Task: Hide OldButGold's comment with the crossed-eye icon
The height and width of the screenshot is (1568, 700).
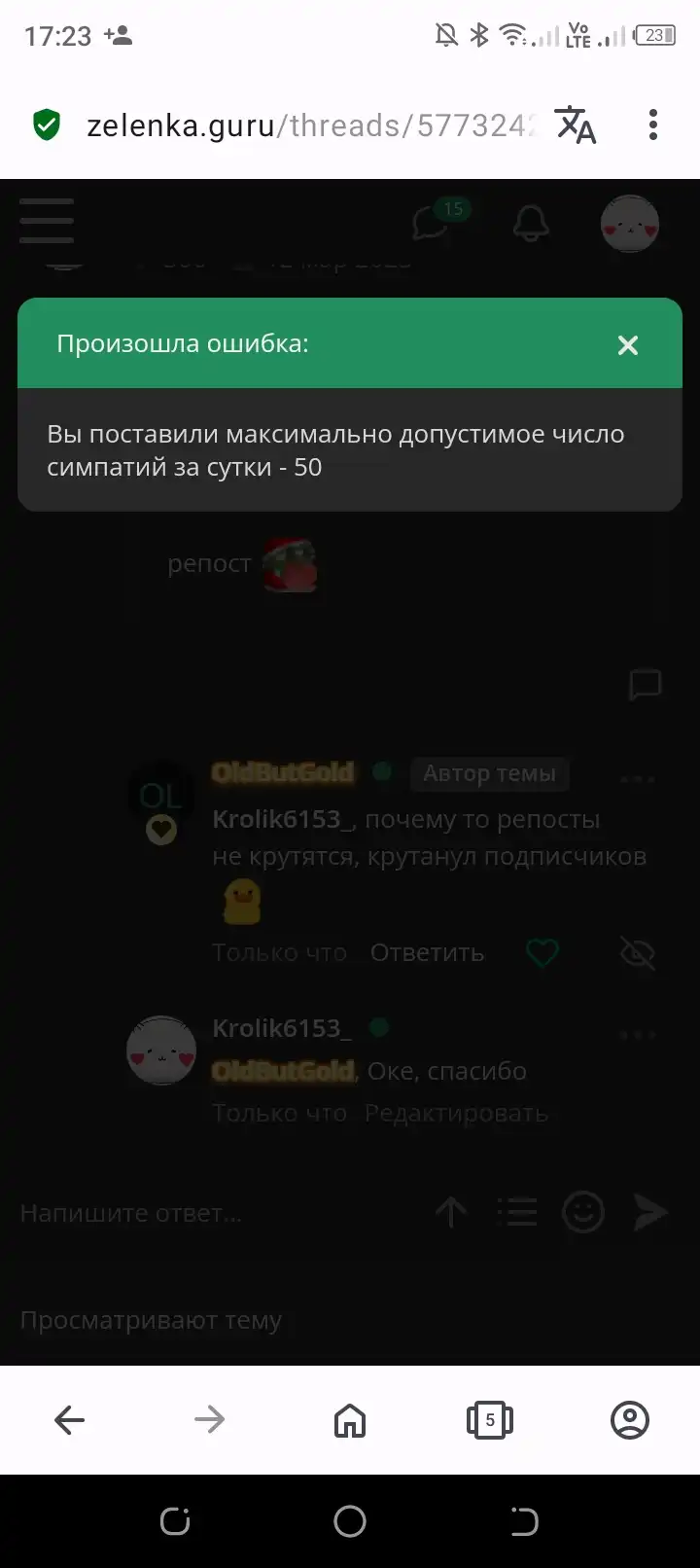Action: coord(638,953)
